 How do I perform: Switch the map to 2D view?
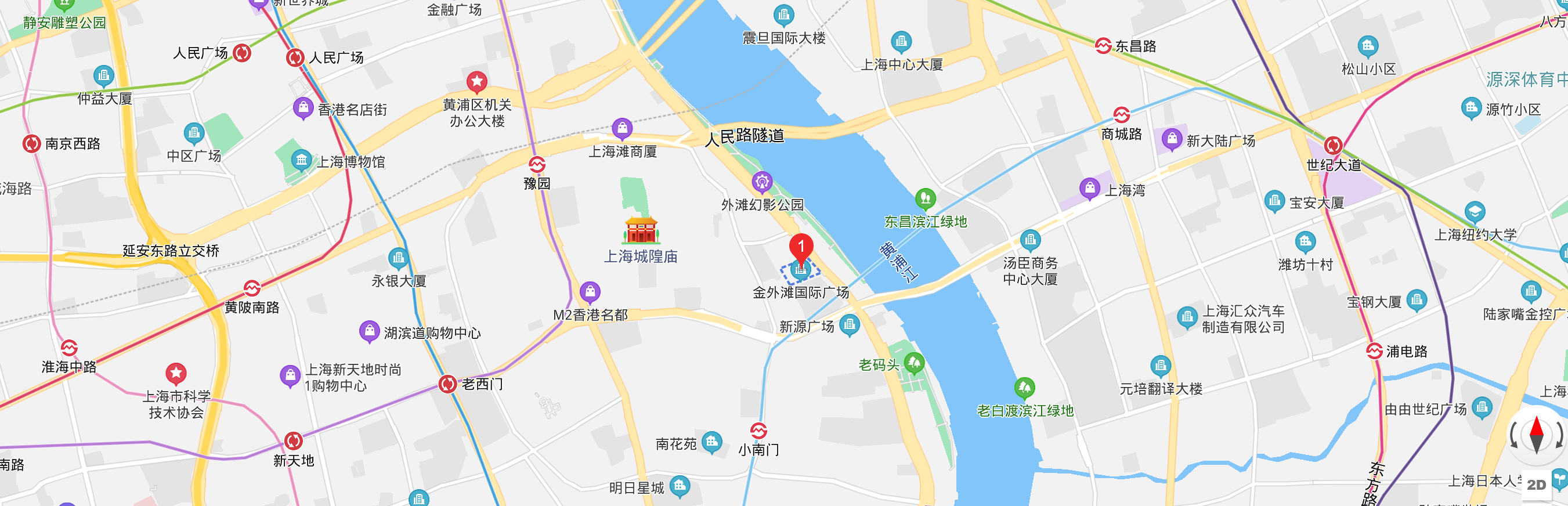(x=1536, y=485)
